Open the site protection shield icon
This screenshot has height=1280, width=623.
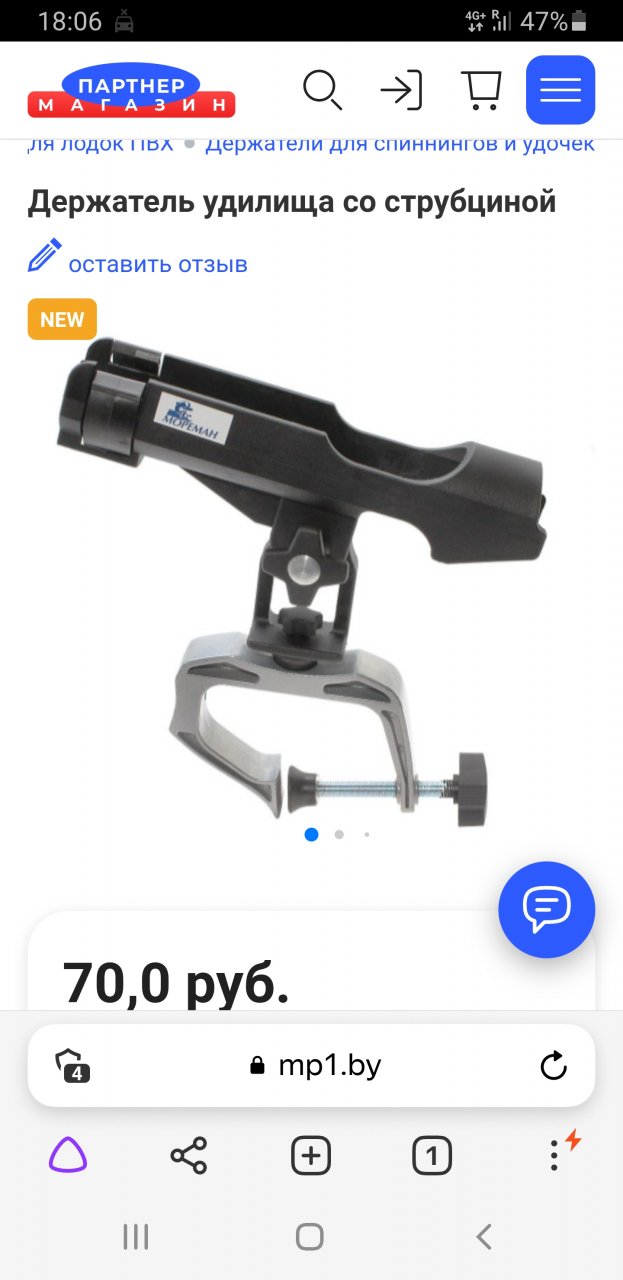pyautogui.click(x=72, y=1066)
